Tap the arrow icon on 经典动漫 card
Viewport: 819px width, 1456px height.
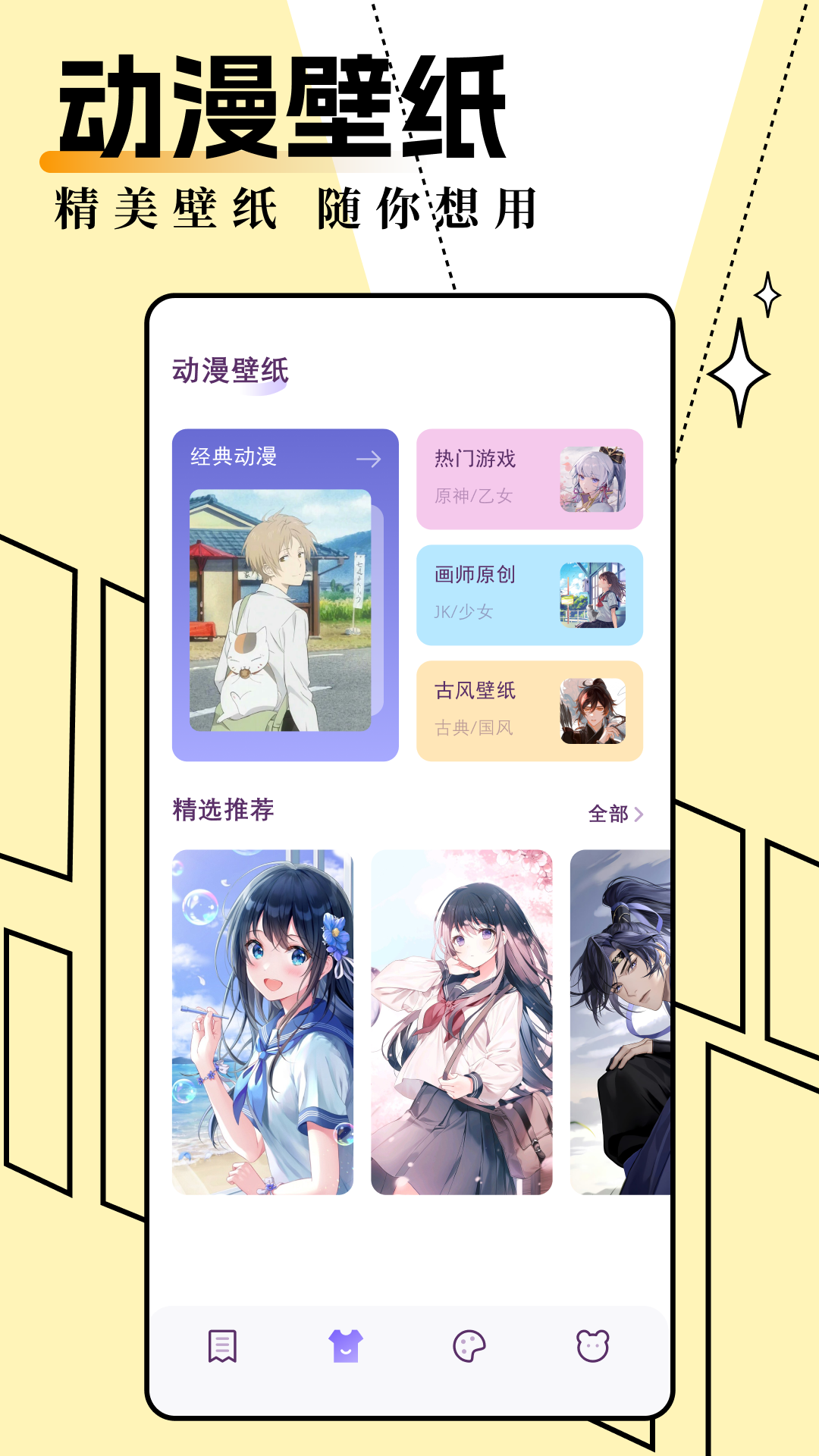click(x=369, y=460)
